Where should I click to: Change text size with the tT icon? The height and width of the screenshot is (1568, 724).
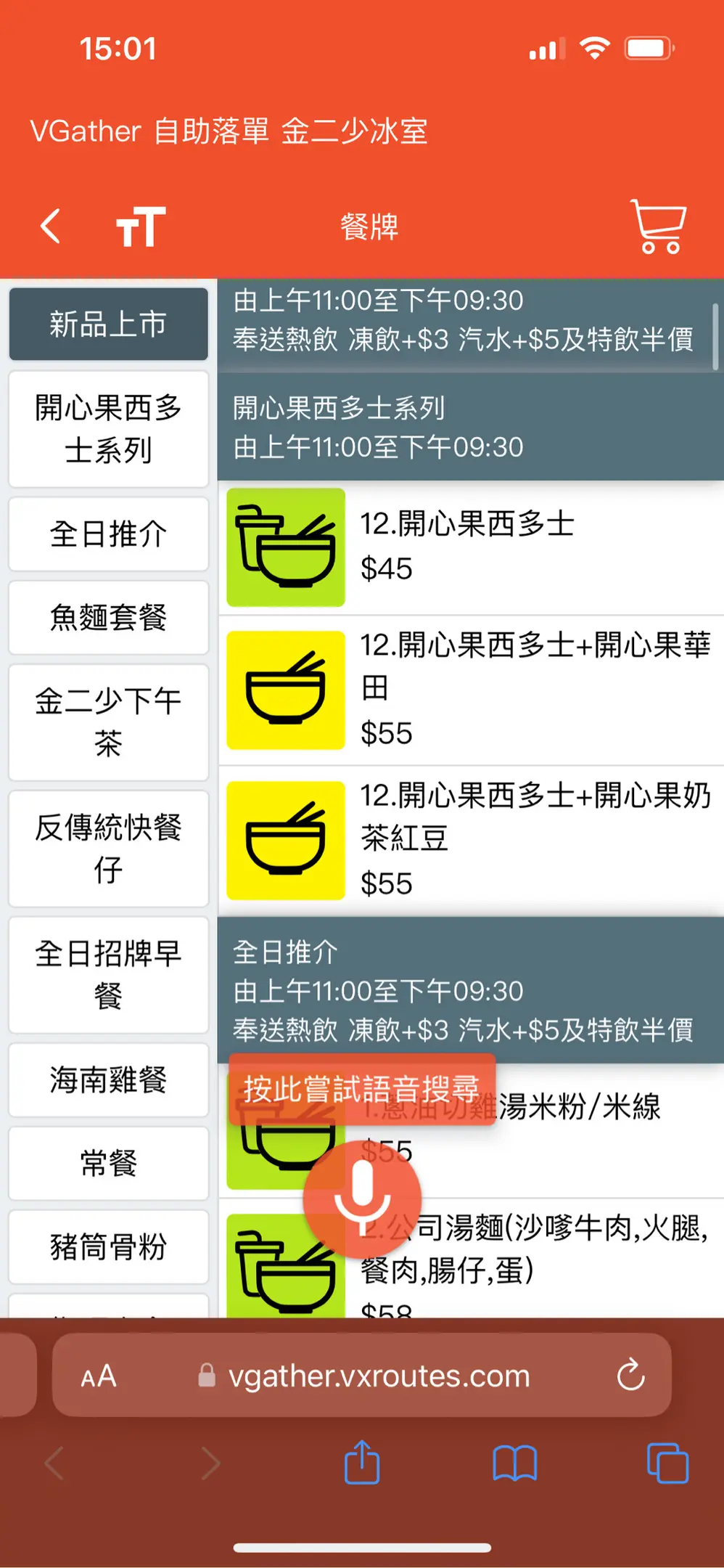click(x=141, y=226)
